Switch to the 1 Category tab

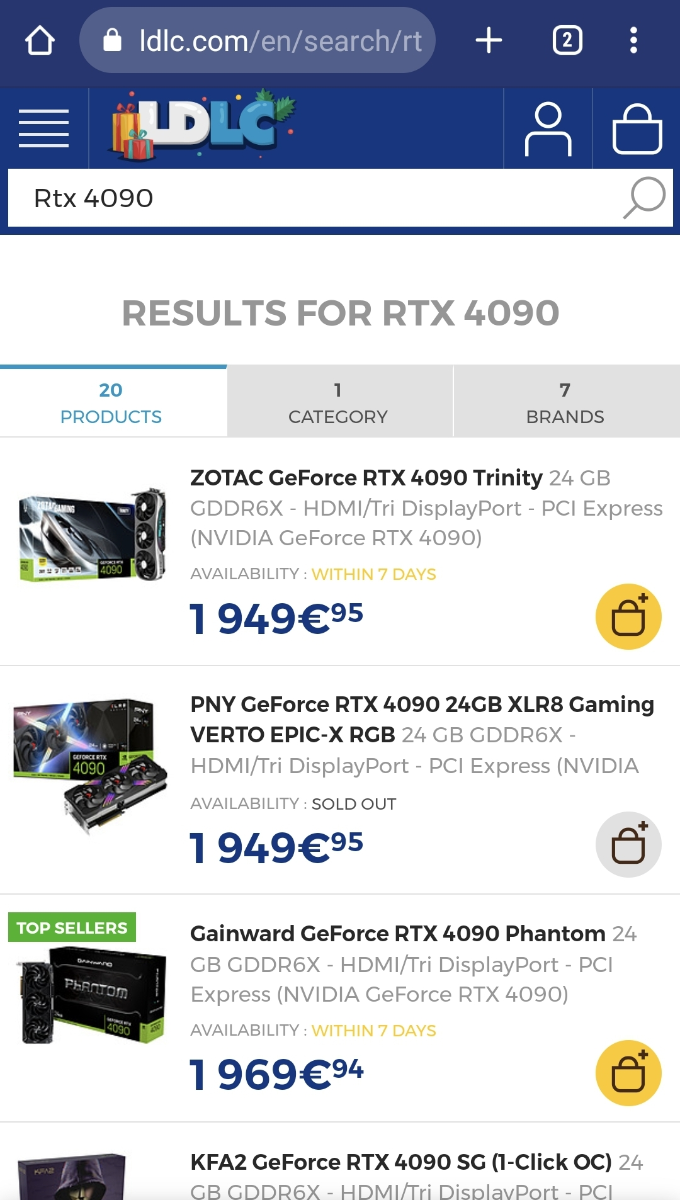[338, 401]
